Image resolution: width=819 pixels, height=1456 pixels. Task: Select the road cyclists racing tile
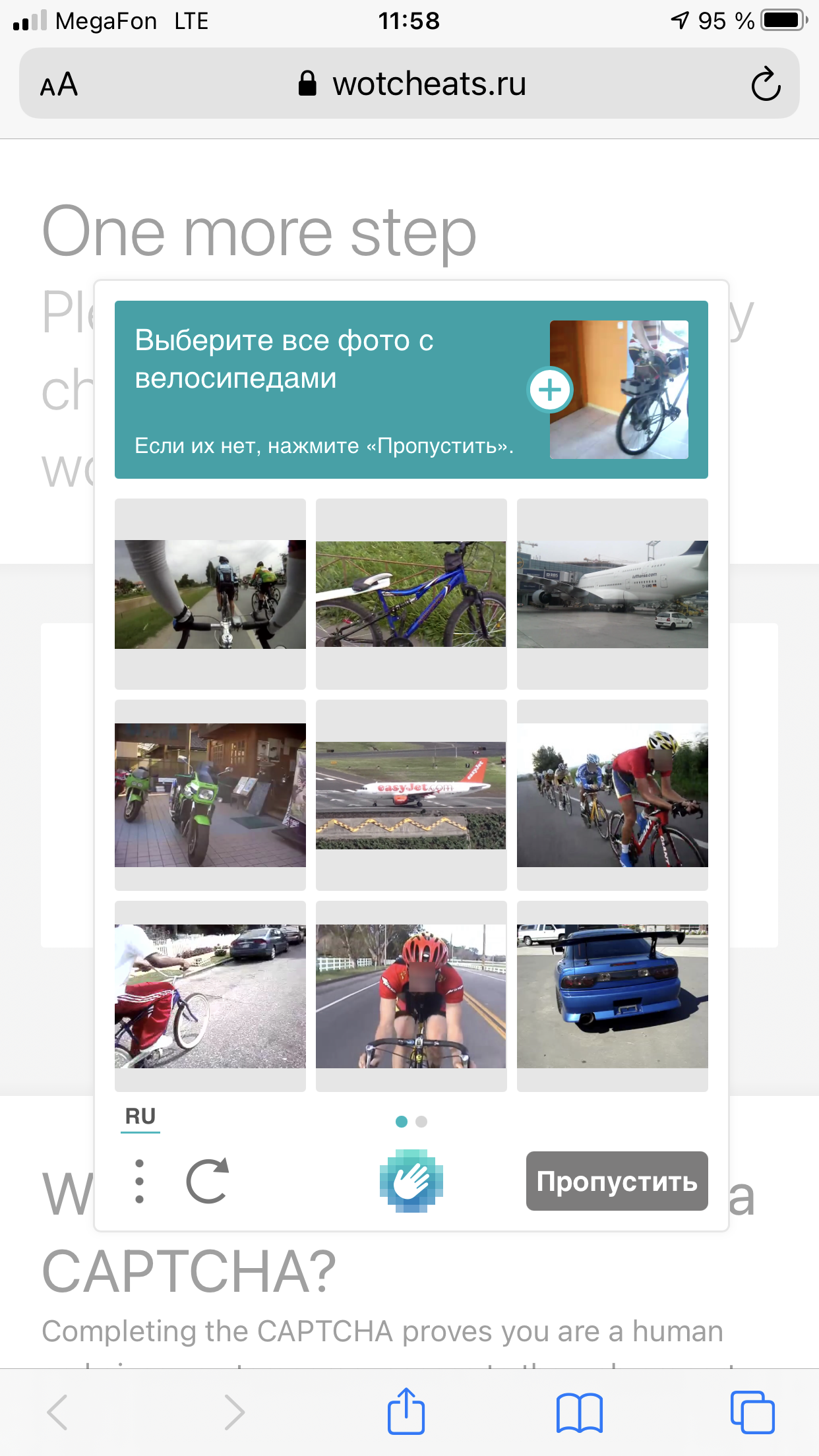(x=612, y=795)
